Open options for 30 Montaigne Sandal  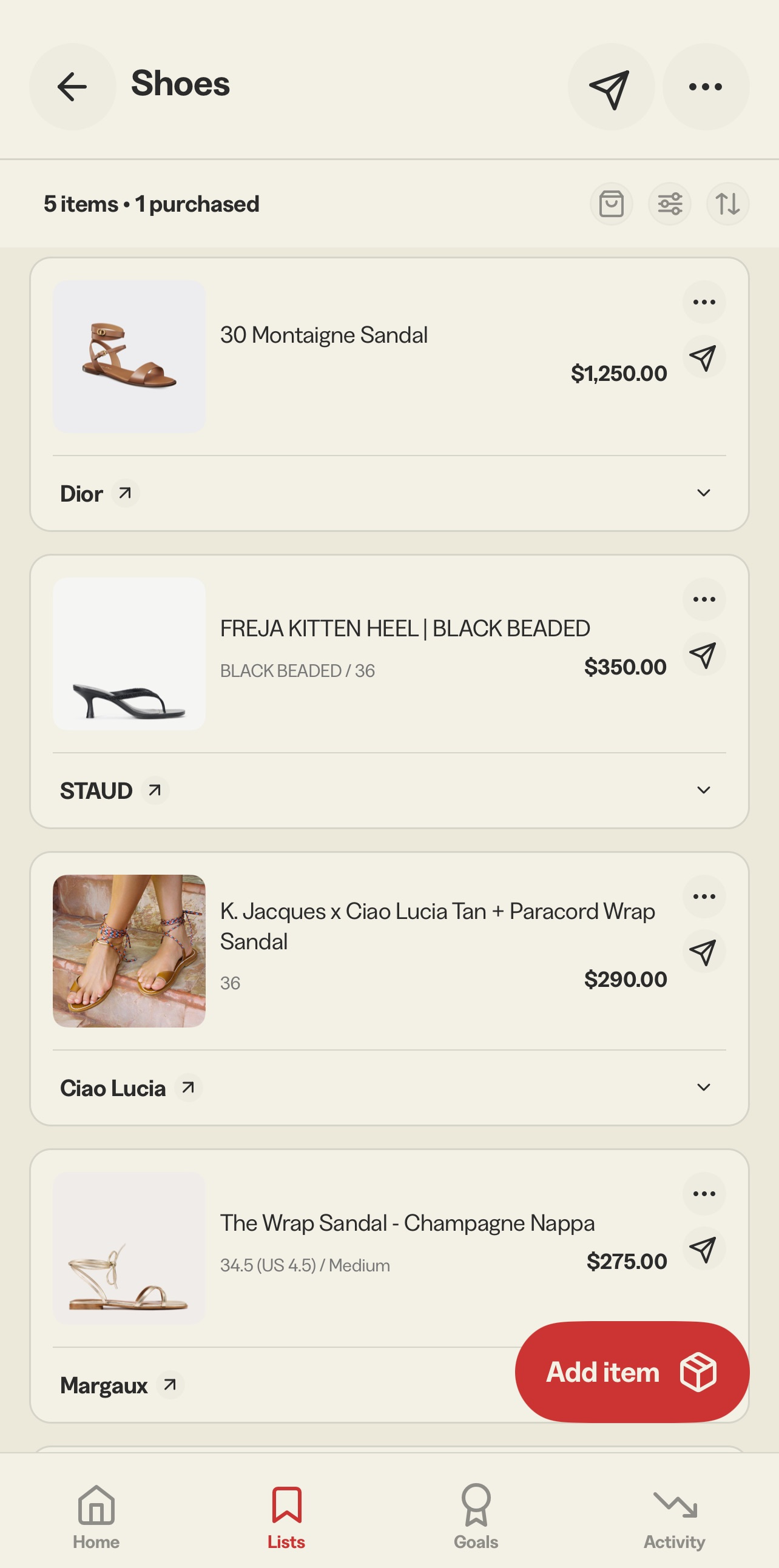coord(704,302)
